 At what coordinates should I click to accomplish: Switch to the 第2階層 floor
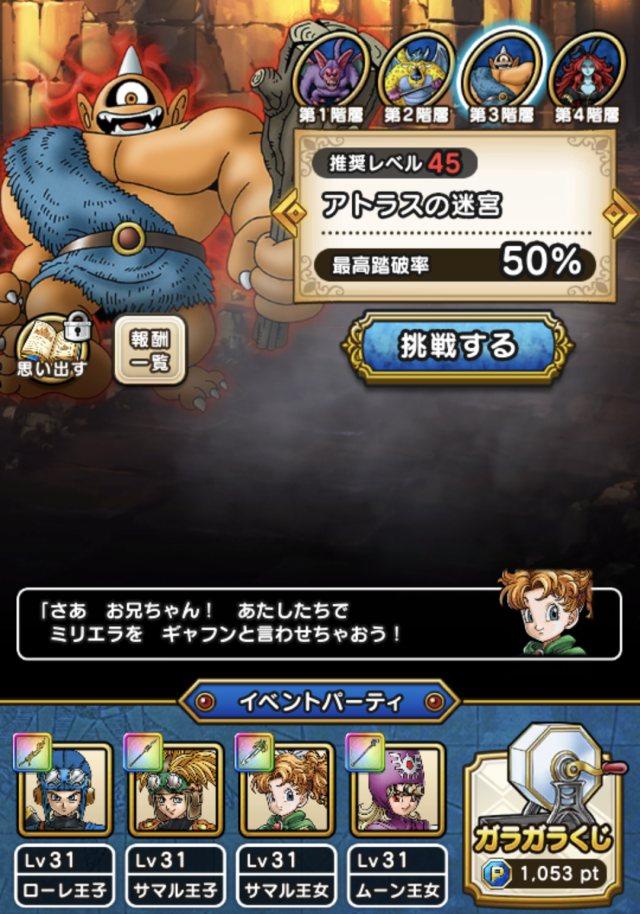(x=415, y=78)
